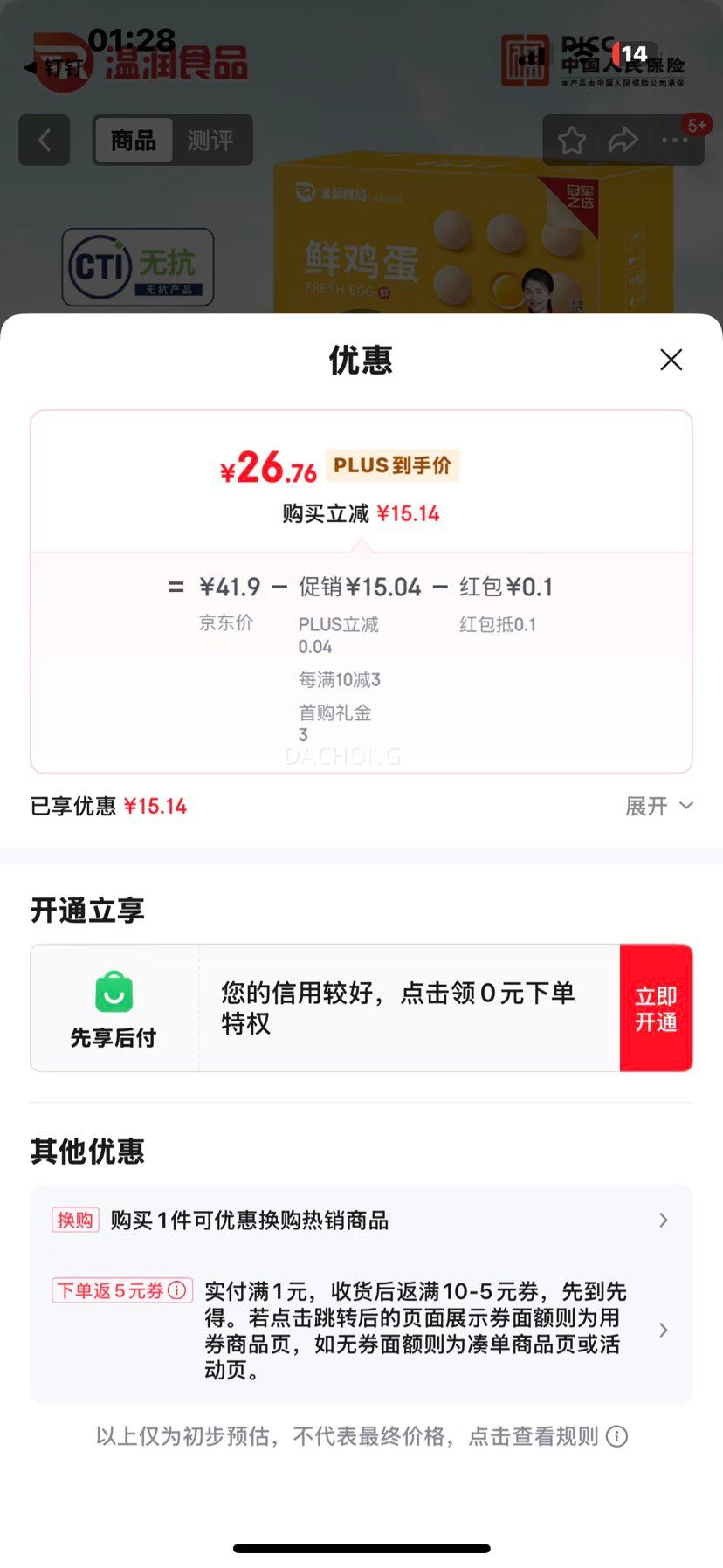Open the 下单返5元券 coupon offer row
723x1568 pixels.
point(361,1330)
